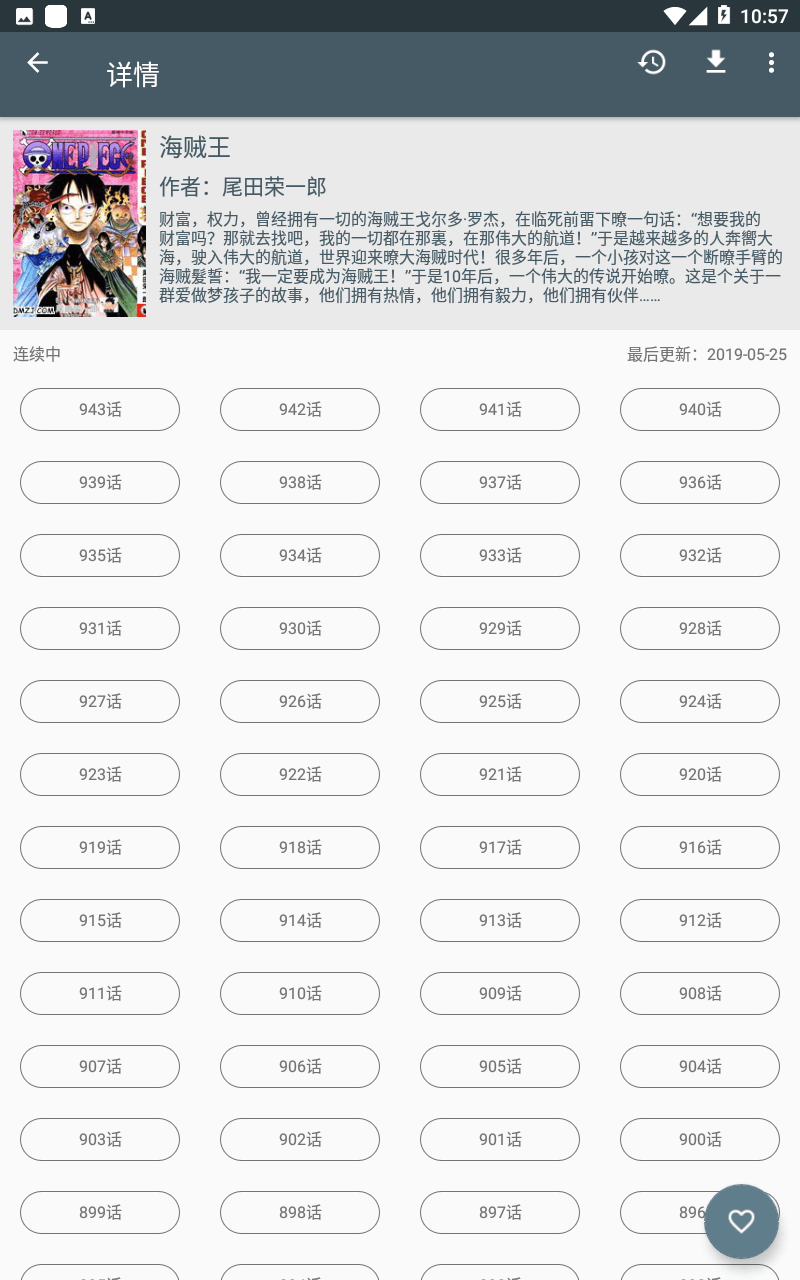This screenshot has height=1280, width=800.
Task: Select chapter 931话
Action: pyautogui.click(x=100, y=628)
